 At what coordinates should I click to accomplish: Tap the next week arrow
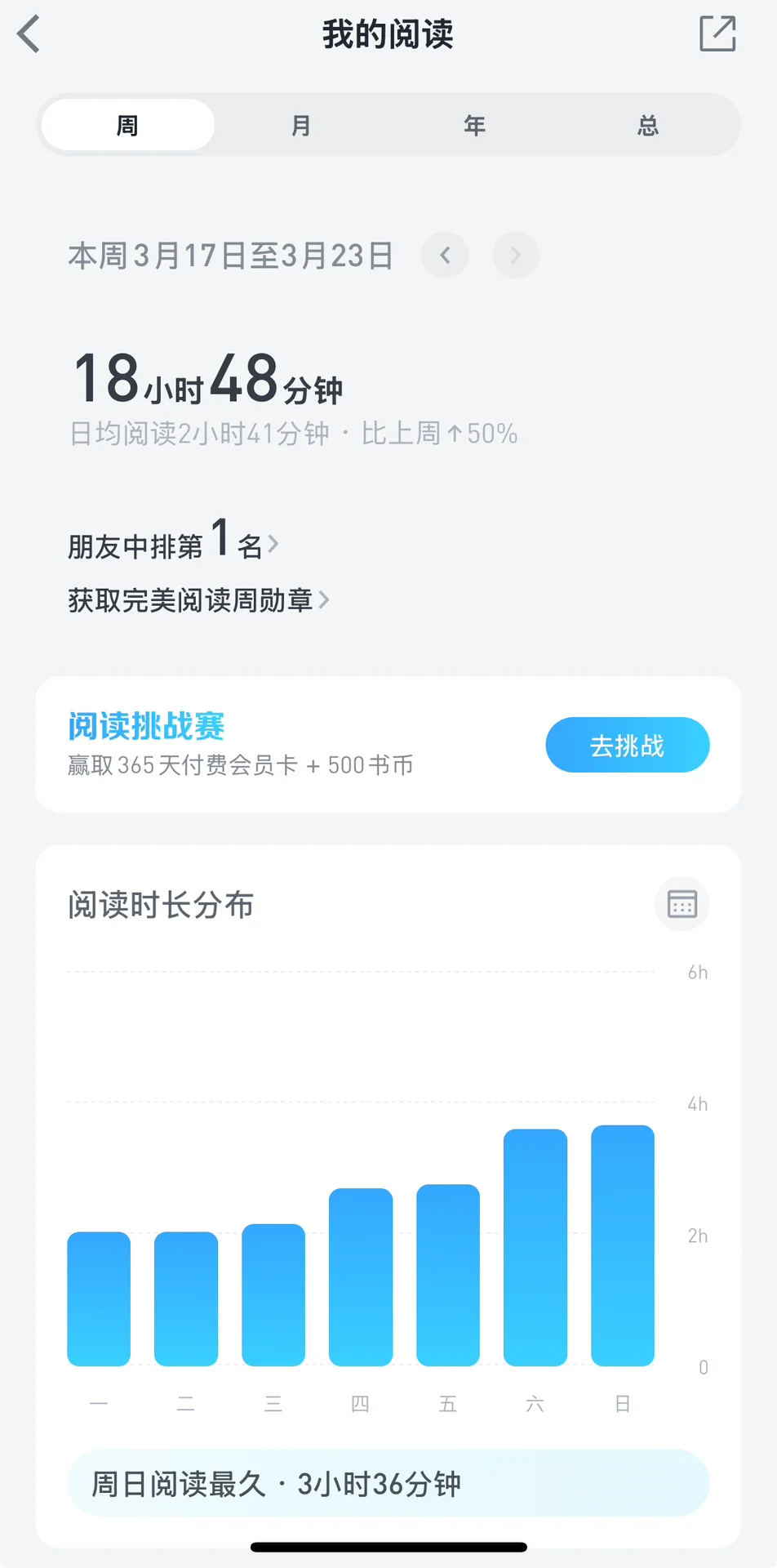[x=516, y=256]
